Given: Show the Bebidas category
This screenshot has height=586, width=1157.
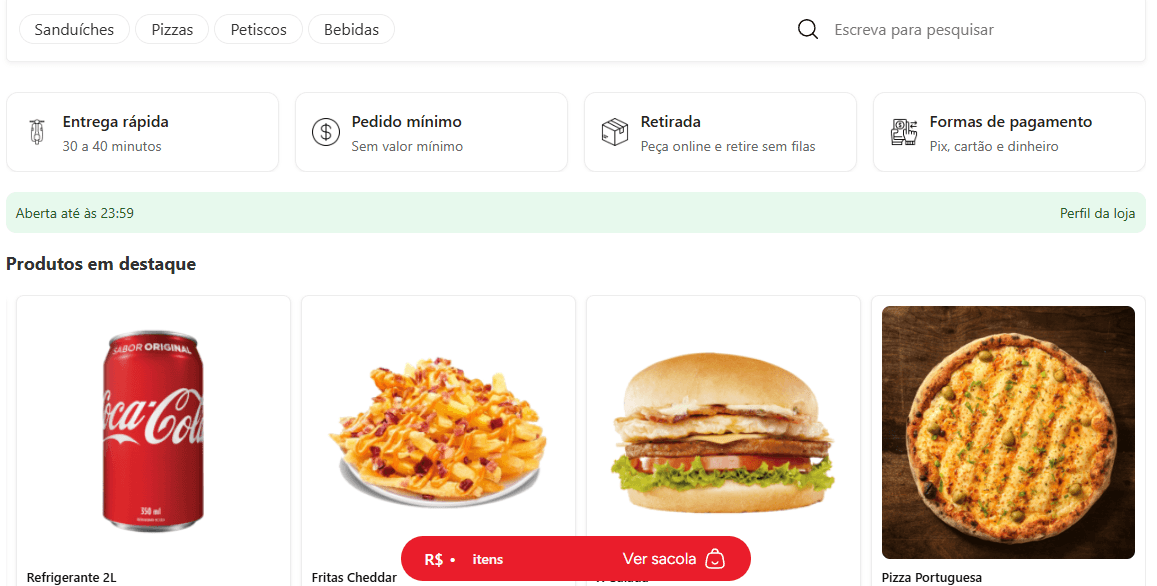Looking at the screenshot, I should (351, 30).
